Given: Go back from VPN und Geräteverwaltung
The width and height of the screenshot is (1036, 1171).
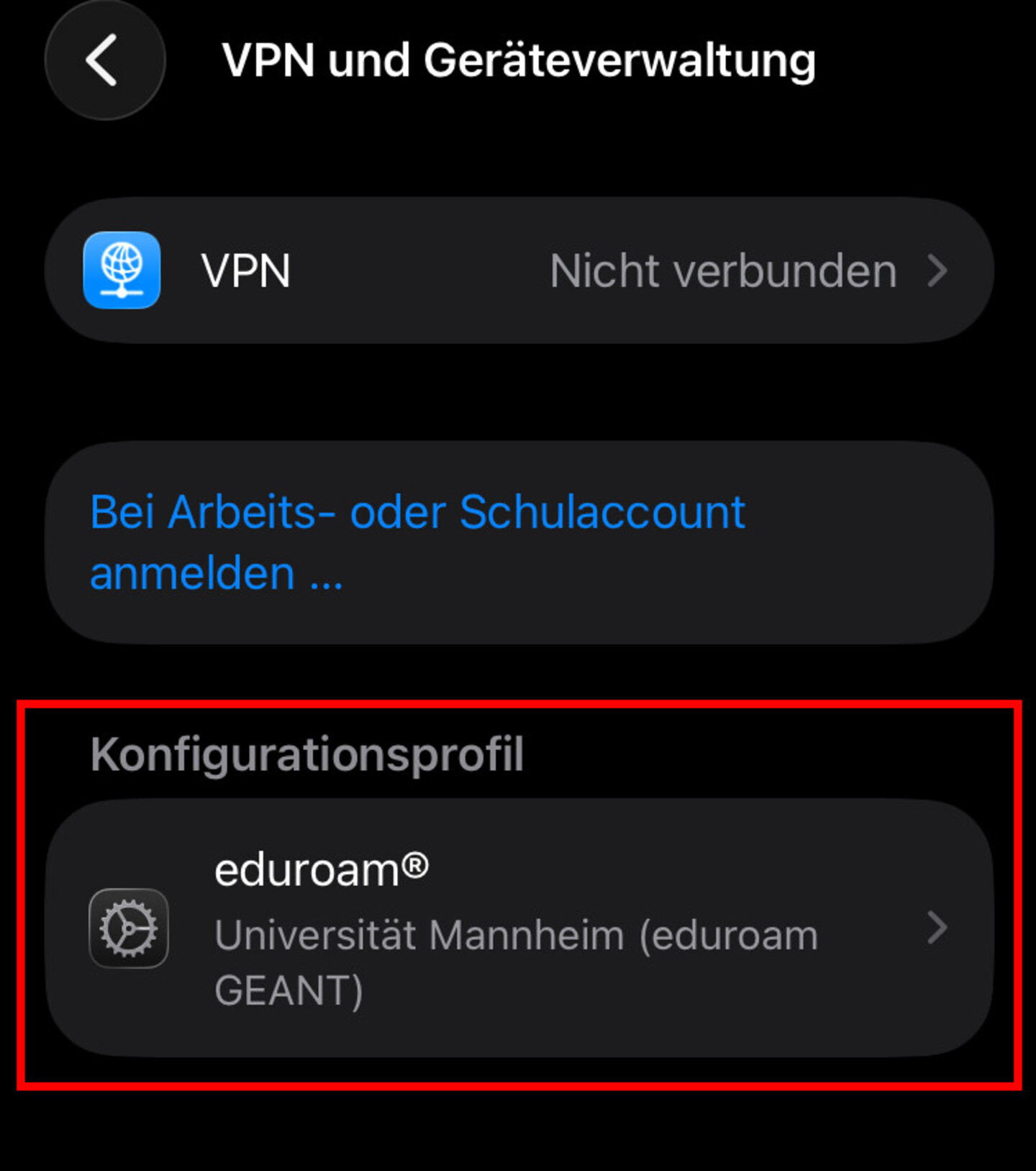Looking at the screenshot, I should [x=104, y=61].
